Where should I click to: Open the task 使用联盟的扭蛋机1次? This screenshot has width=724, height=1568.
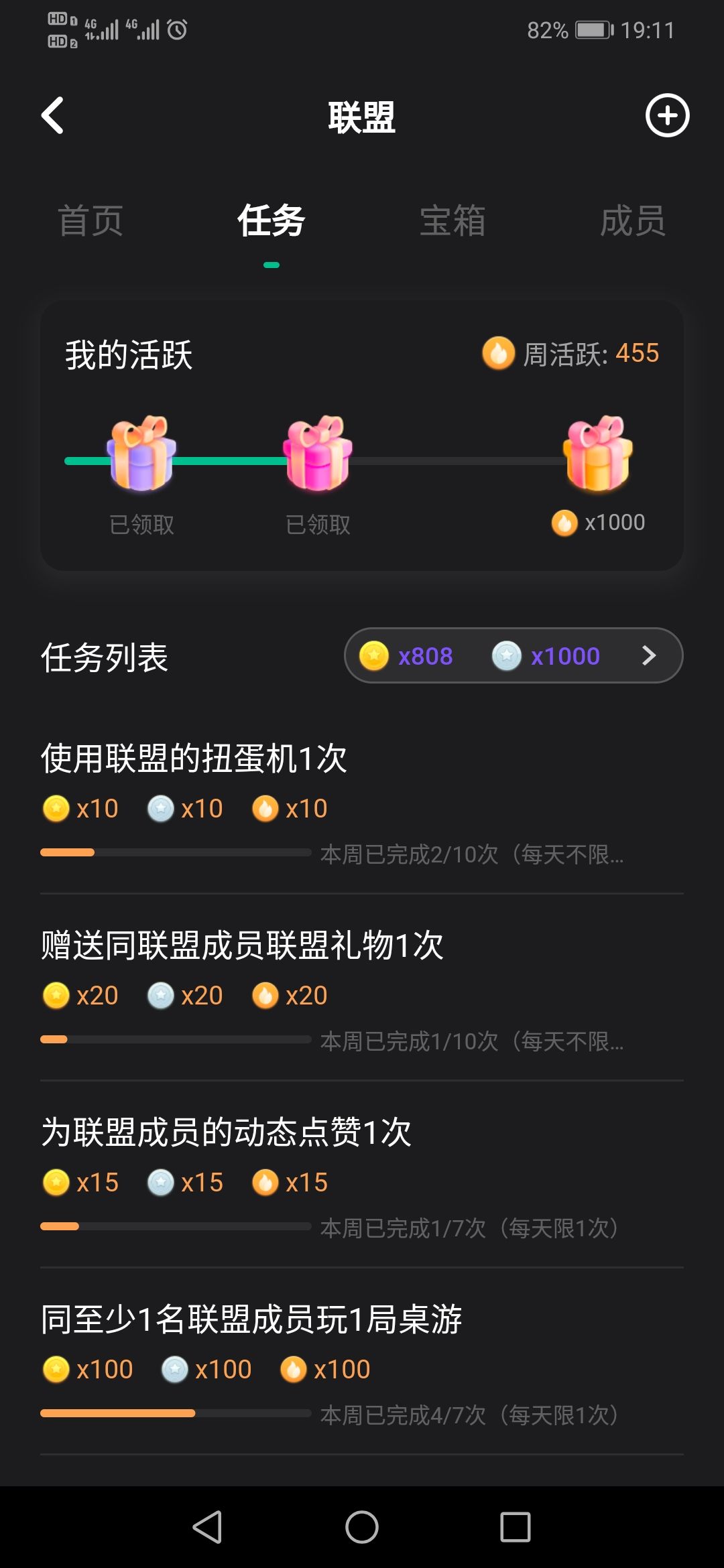362,800
